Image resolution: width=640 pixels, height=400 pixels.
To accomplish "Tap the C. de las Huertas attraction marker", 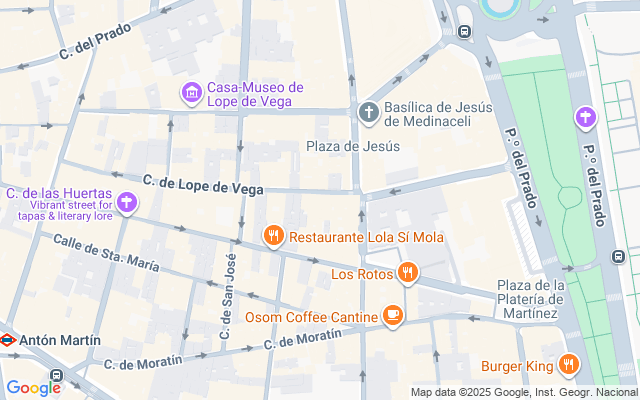I will coord(127,203).
